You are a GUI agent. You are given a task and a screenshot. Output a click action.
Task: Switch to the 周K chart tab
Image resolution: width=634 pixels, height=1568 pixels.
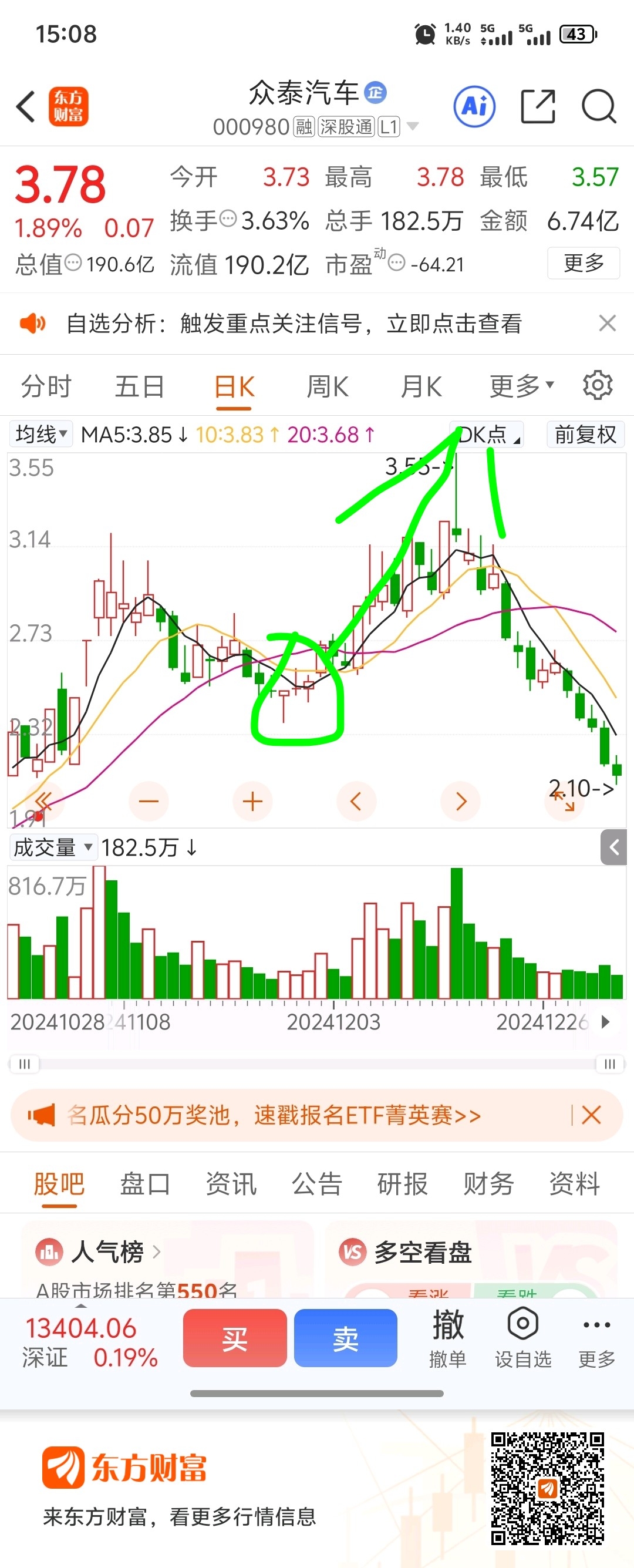[328, 386]
